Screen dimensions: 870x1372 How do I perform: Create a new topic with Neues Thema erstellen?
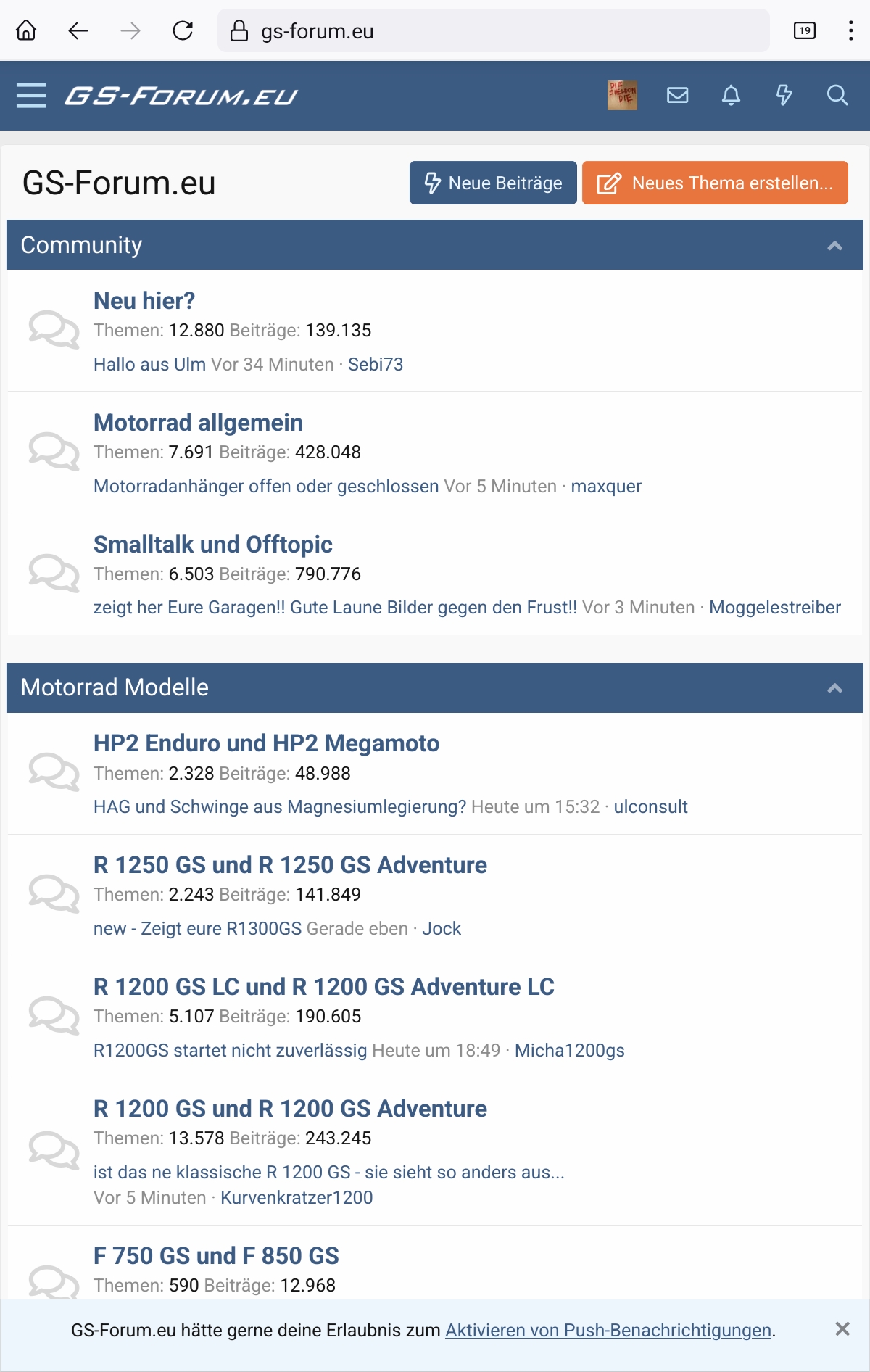[x=715, y=183]
